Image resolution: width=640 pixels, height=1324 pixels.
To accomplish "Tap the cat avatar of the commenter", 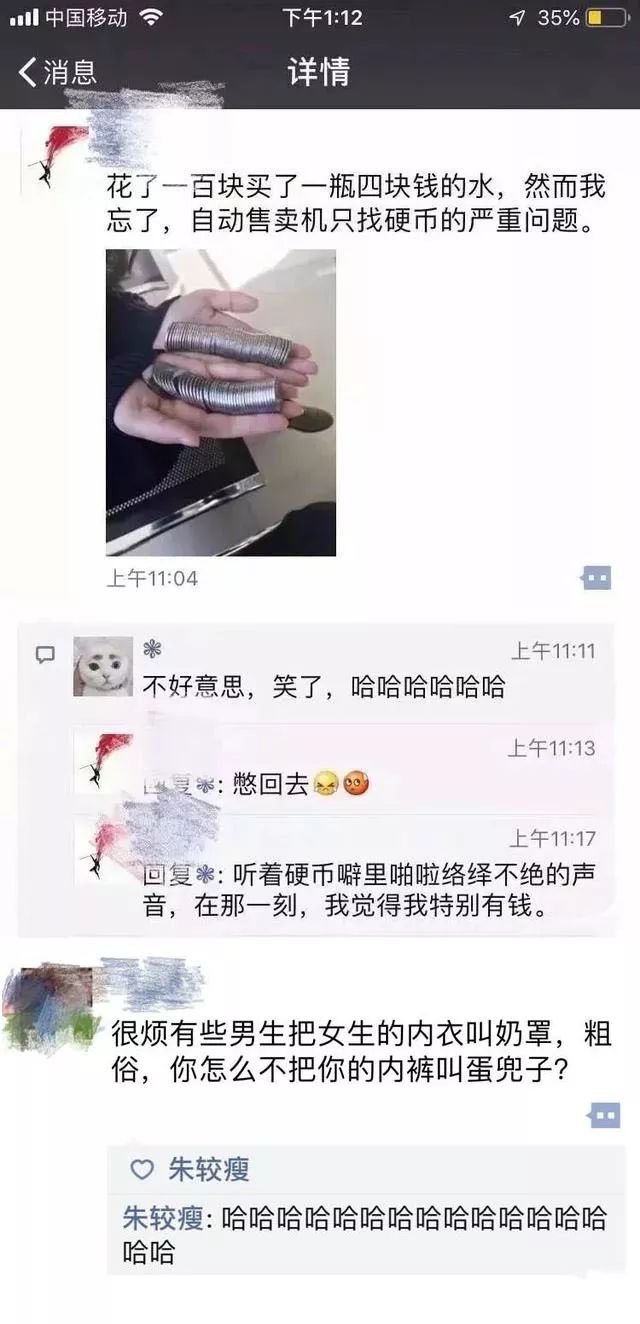I will [x=103, y=666].
